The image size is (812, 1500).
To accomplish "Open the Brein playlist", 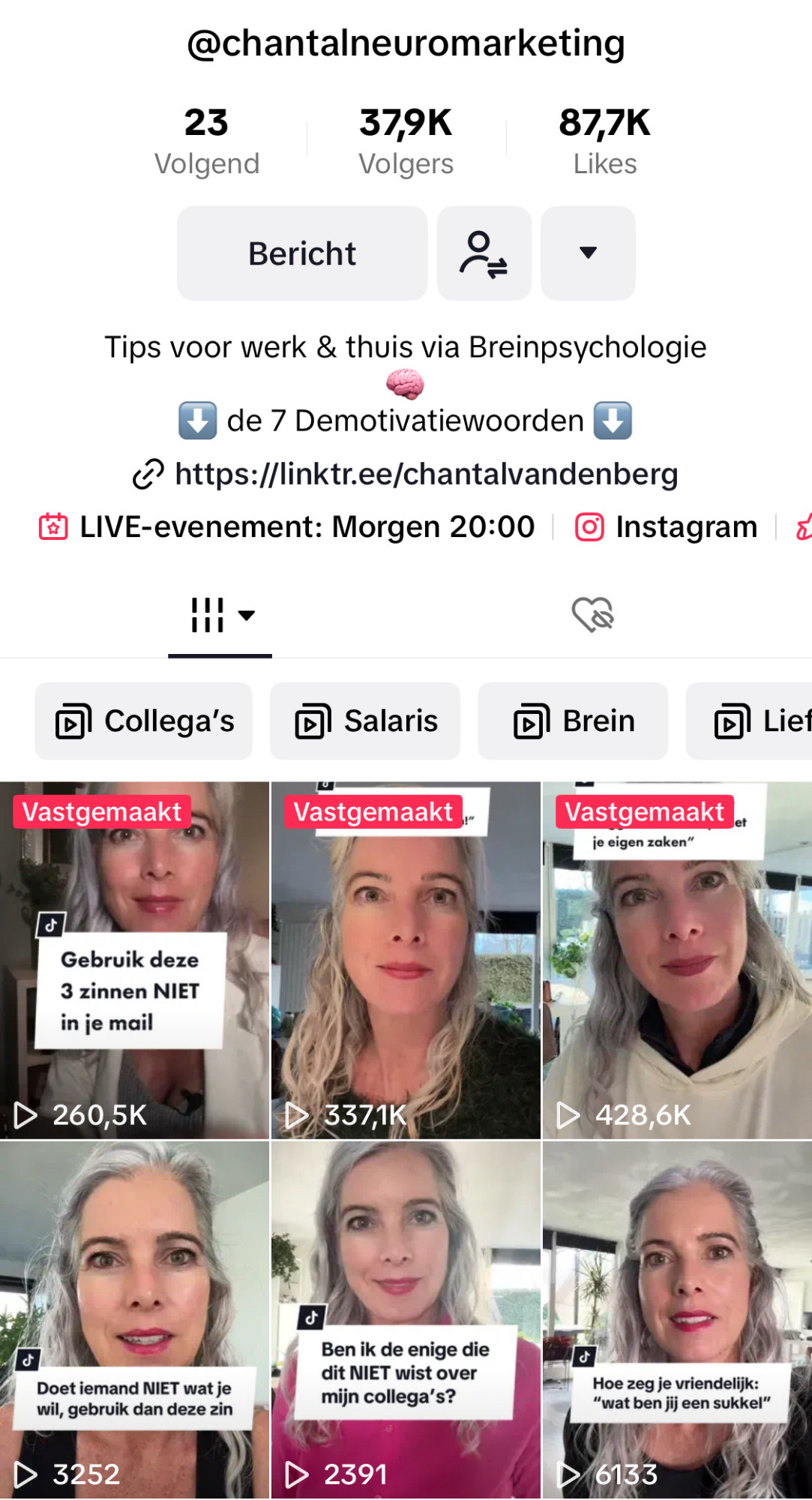I will point(573,721).
